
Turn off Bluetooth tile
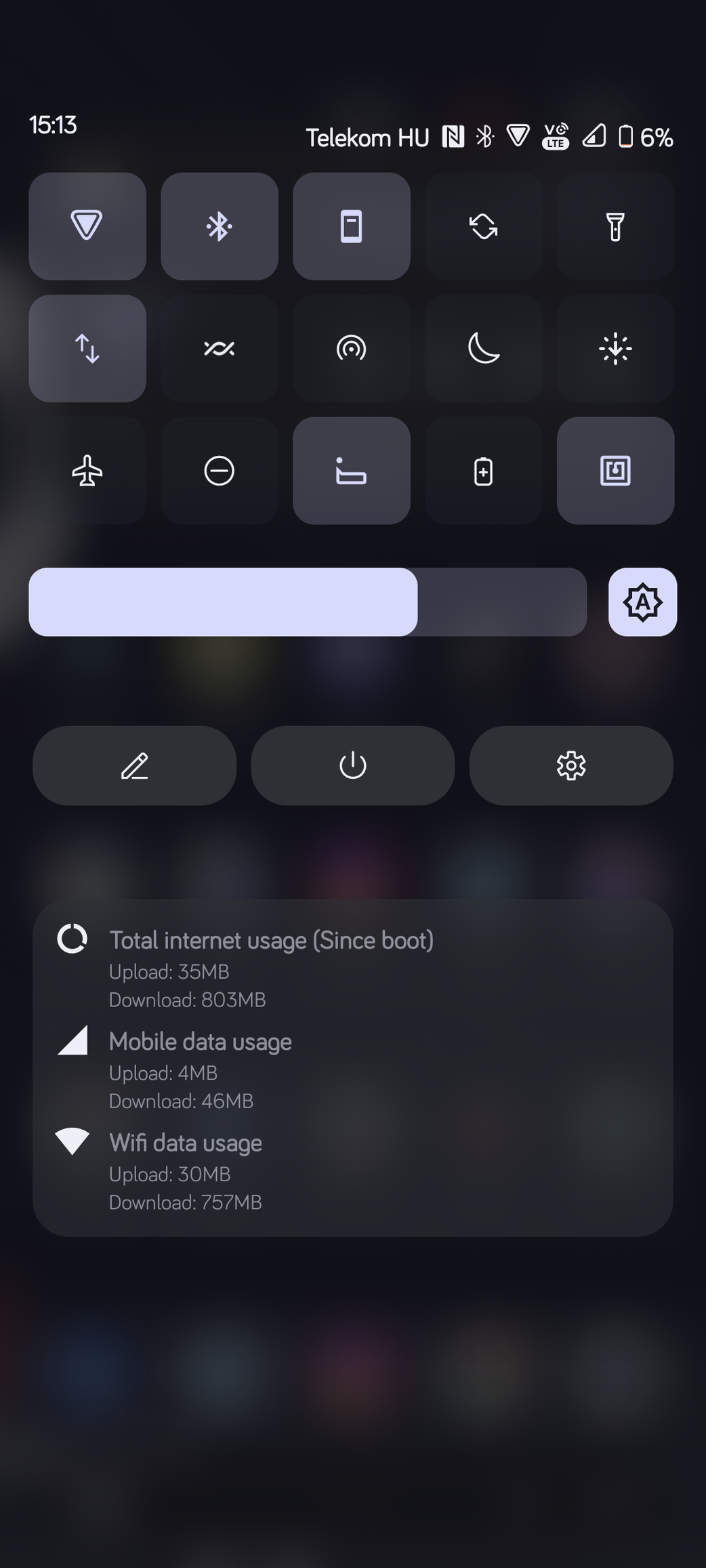click(x=220, y=226)
